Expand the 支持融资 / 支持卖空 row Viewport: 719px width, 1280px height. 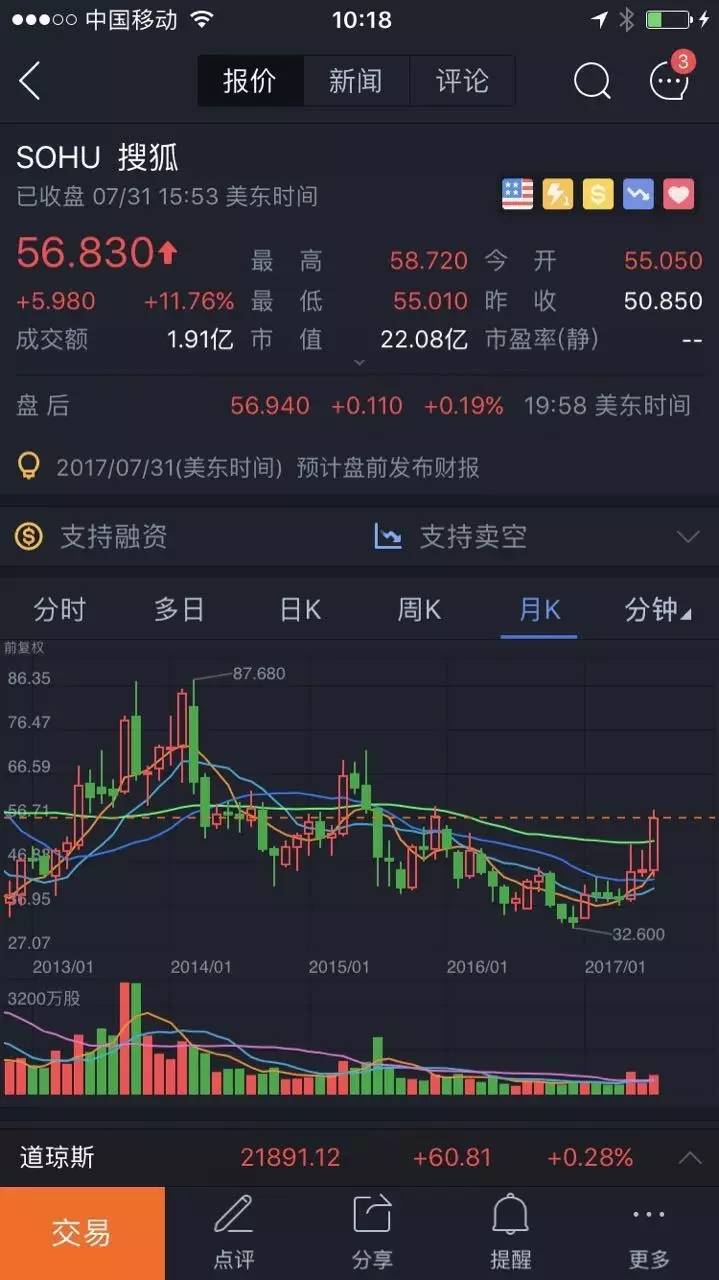tap(687, 537)
